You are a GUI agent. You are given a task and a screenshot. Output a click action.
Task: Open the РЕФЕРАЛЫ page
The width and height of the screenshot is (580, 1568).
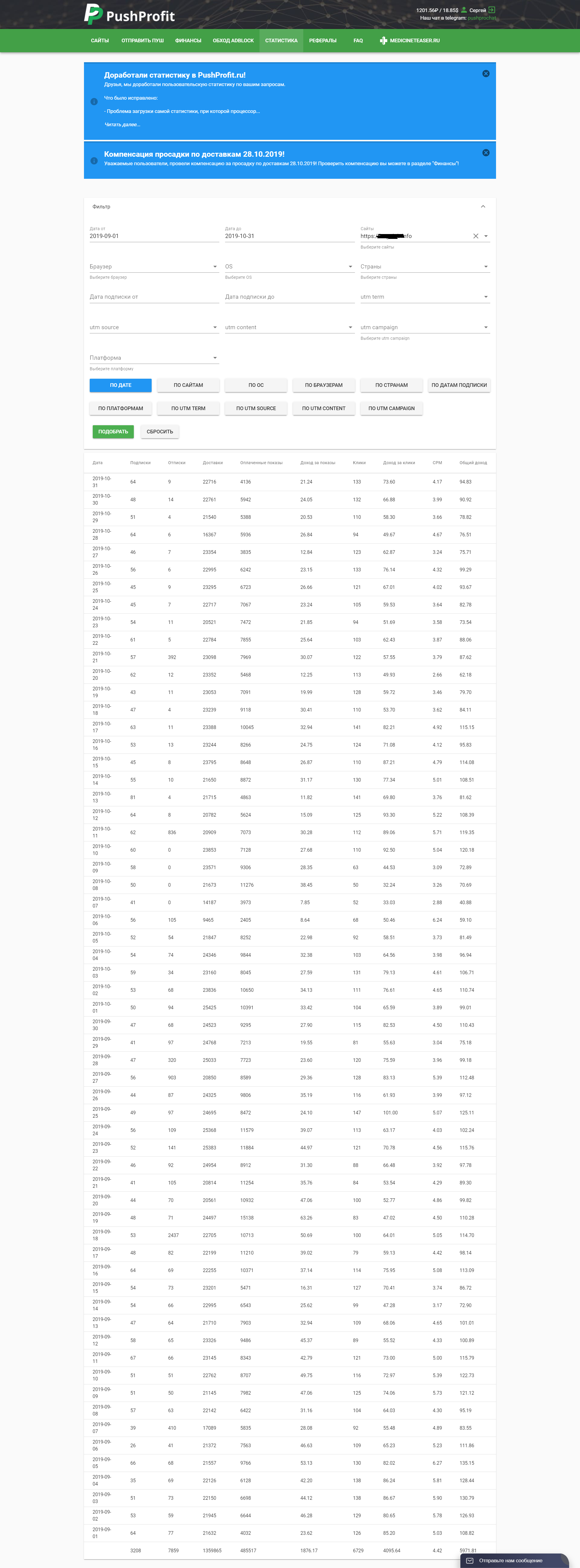[323, 41]
